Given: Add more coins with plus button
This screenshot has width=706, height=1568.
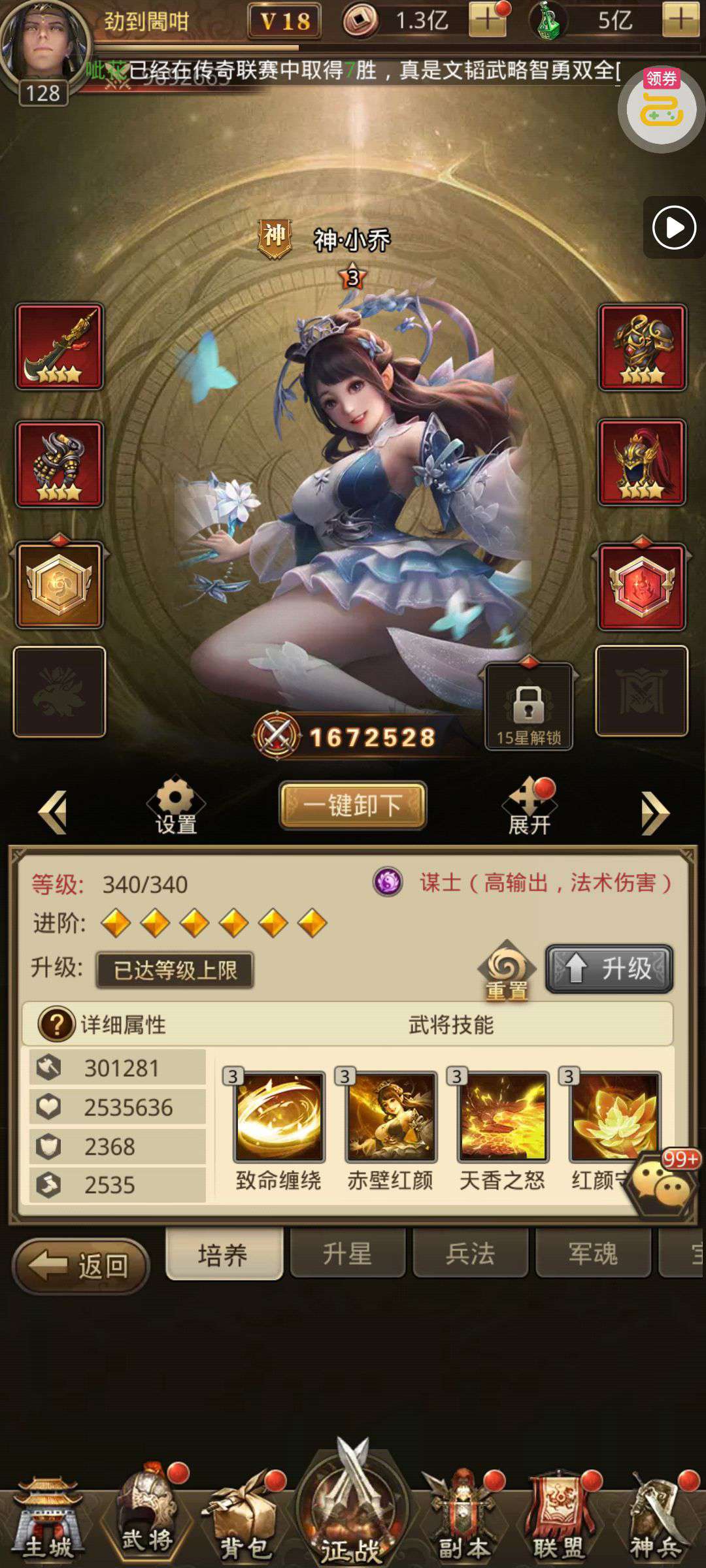Looking at the screenshot, I should [x=487, y=20].
